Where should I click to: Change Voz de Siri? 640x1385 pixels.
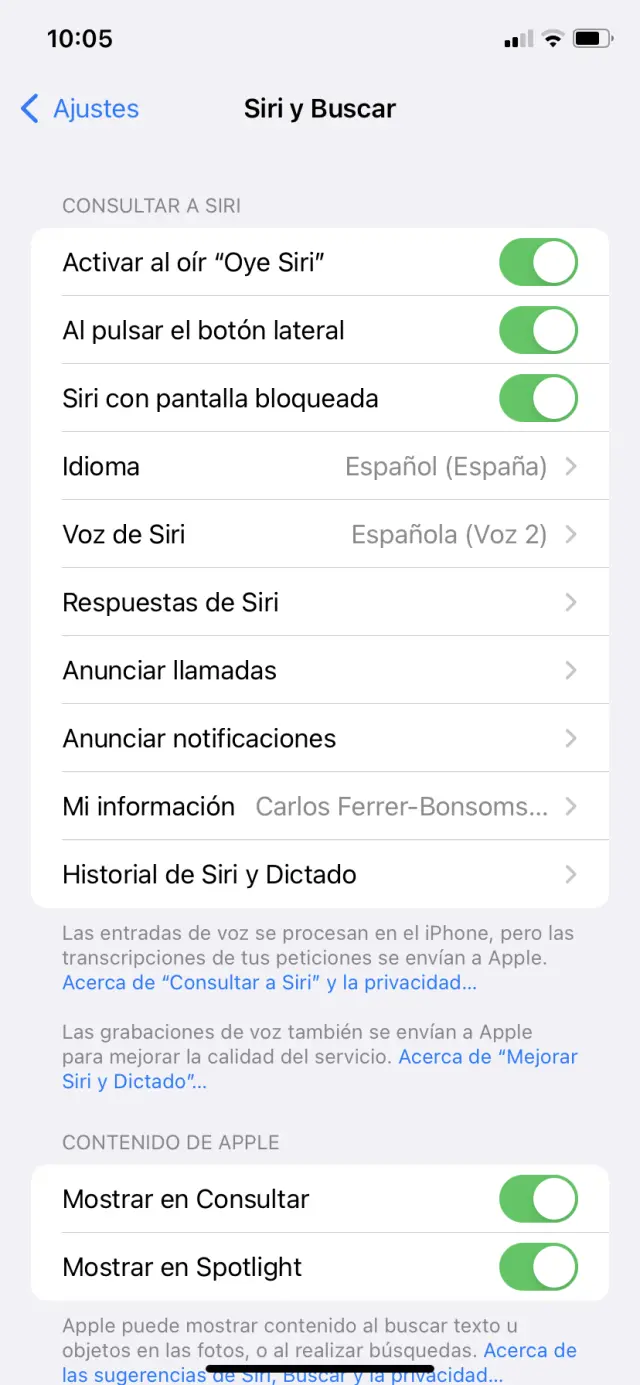320,535
